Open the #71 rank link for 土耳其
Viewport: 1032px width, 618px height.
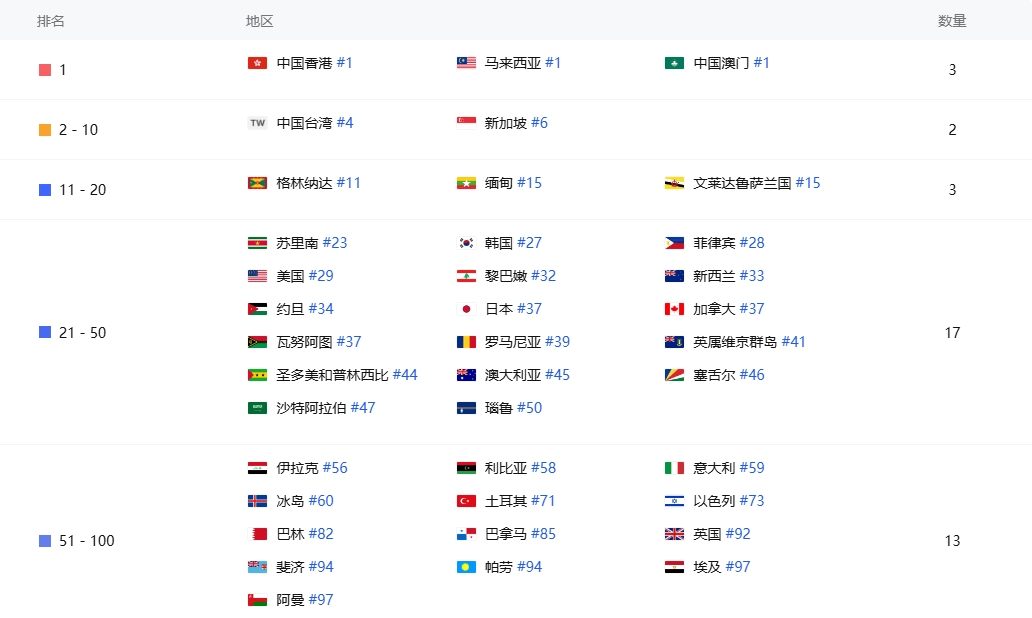pos(543,501)
